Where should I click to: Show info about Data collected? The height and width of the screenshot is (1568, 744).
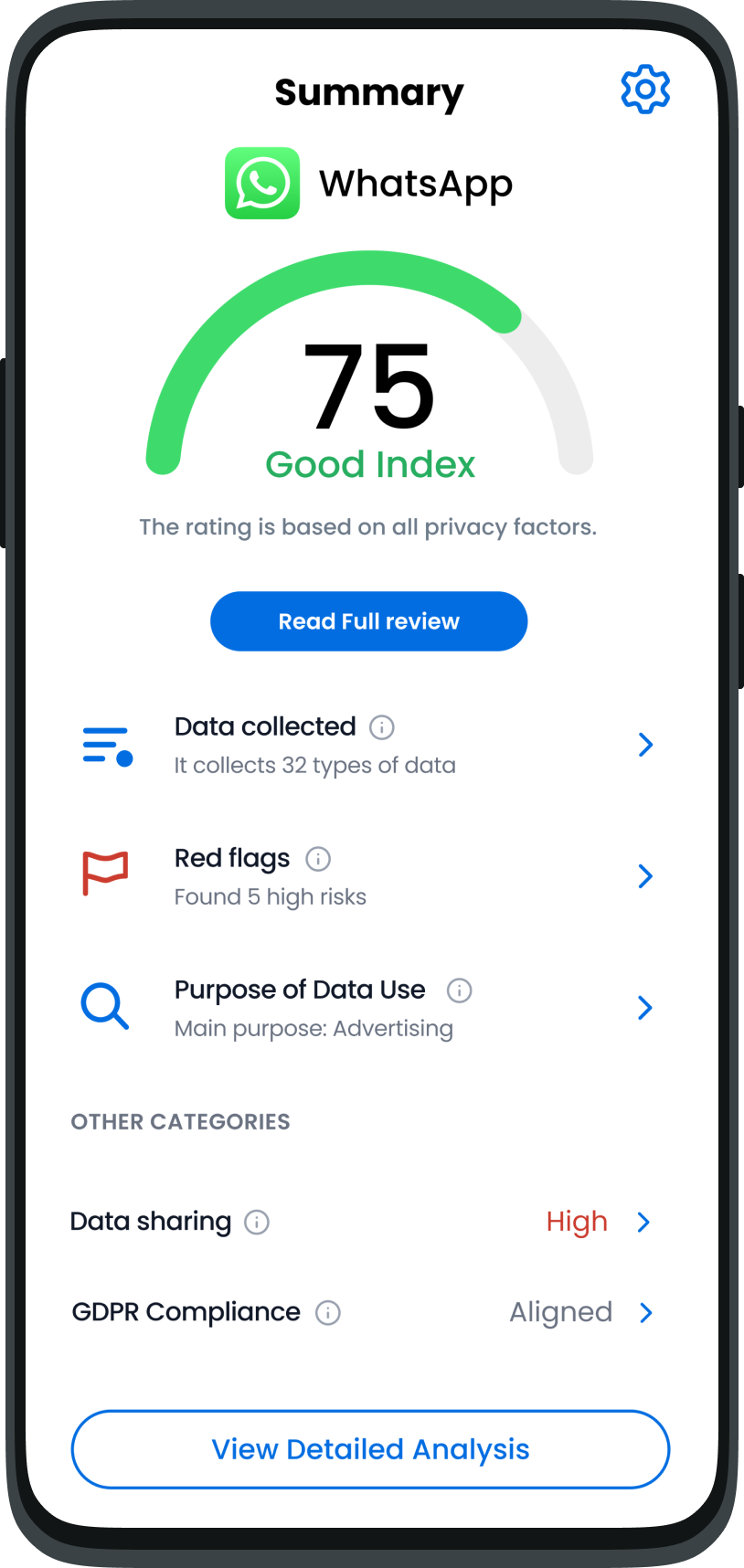[382, 727]
